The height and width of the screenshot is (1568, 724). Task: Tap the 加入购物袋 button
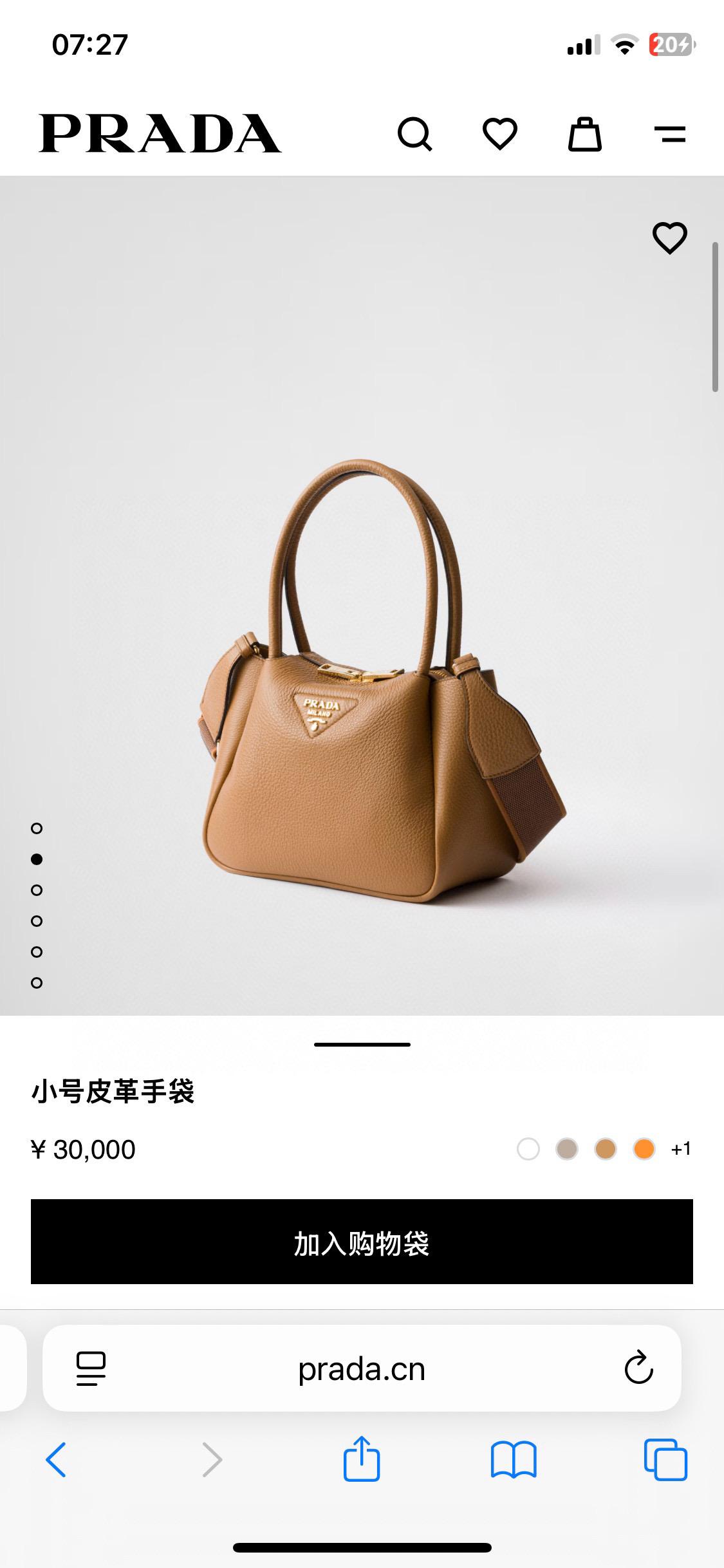(x=362, y=1242)
